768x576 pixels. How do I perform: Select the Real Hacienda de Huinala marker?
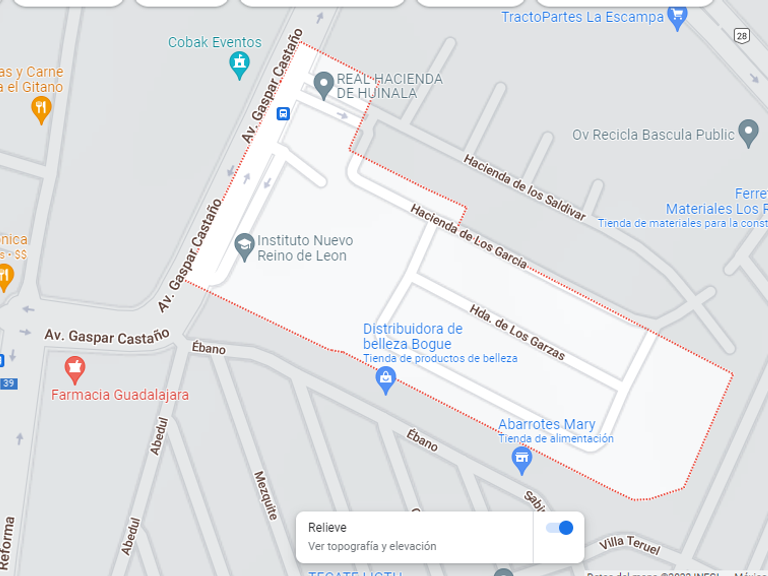point(323,85)
